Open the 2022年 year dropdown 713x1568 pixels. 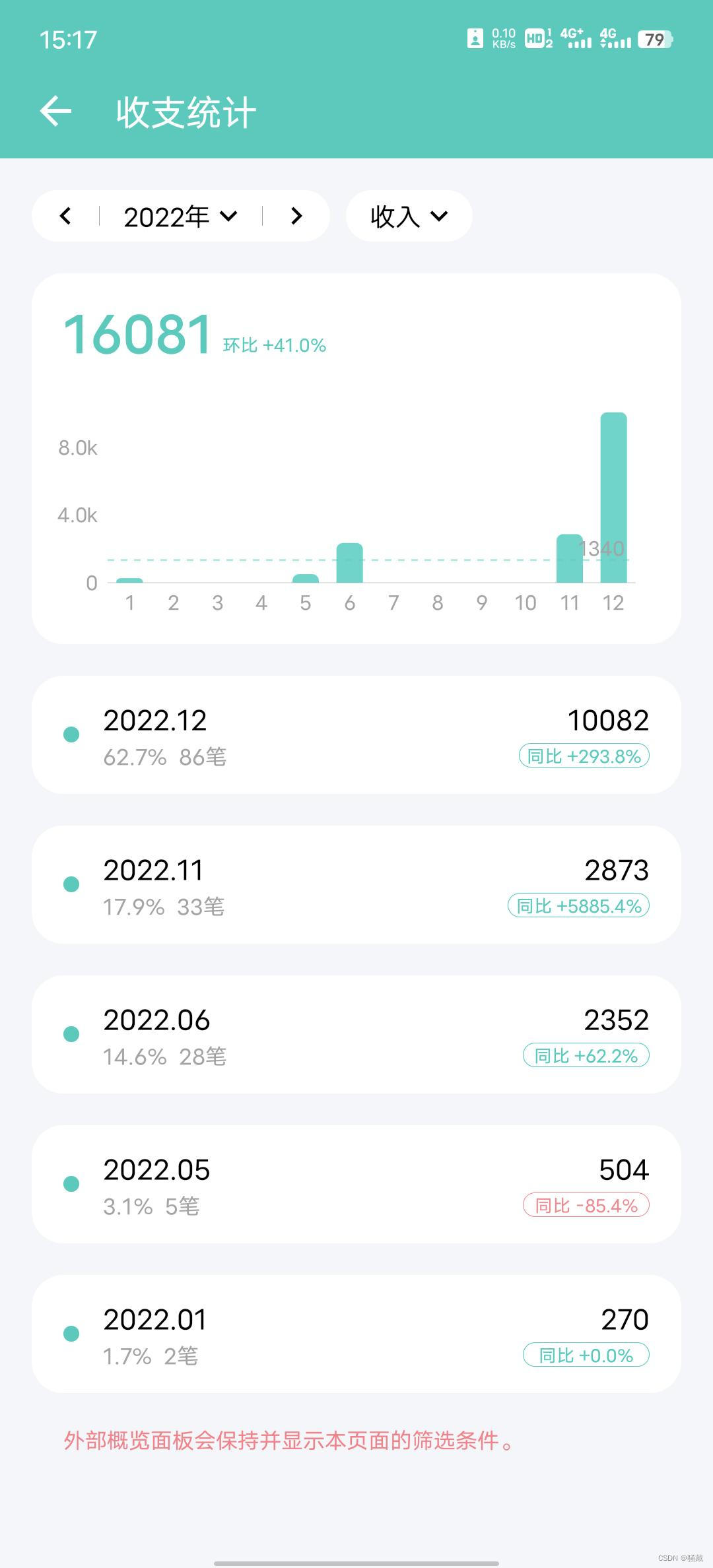[x=181, y=216]
